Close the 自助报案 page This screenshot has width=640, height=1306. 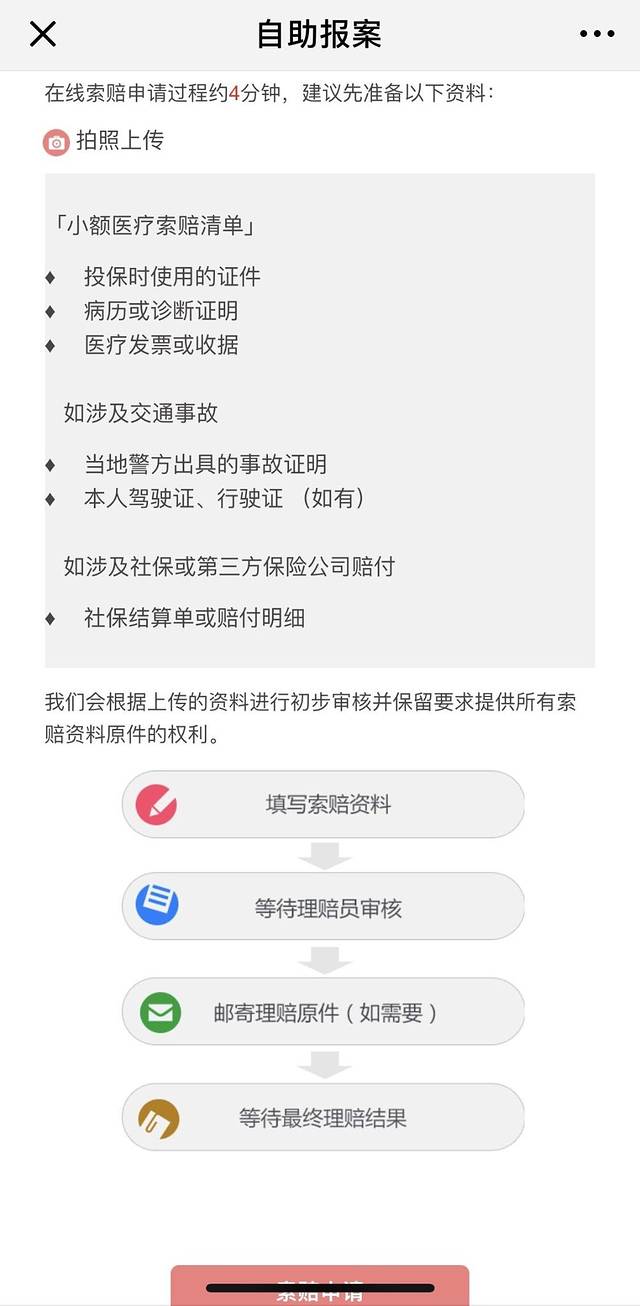[x=43, y=34]
